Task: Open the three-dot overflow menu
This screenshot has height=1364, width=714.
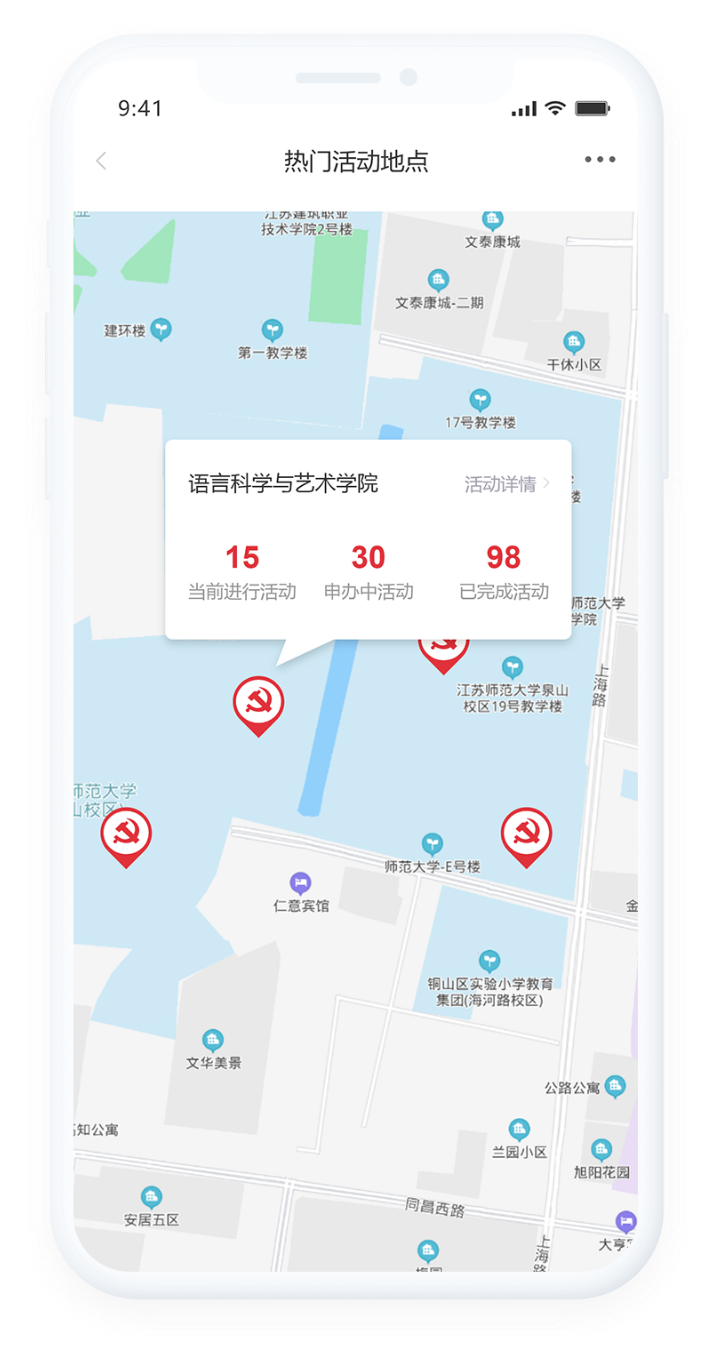Action: click(600, 160)
